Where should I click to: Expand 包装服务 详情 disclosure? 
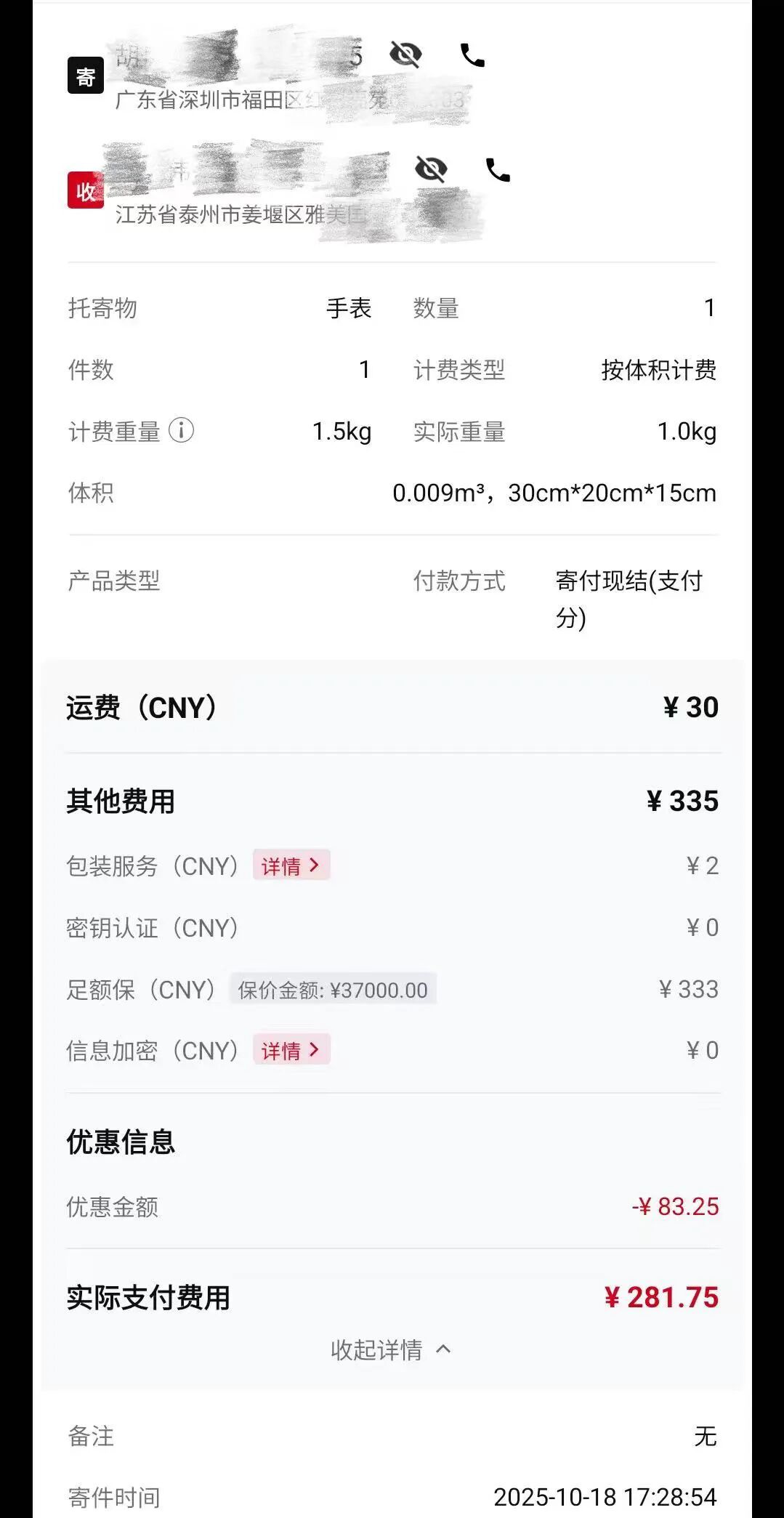tap(291, 865)
